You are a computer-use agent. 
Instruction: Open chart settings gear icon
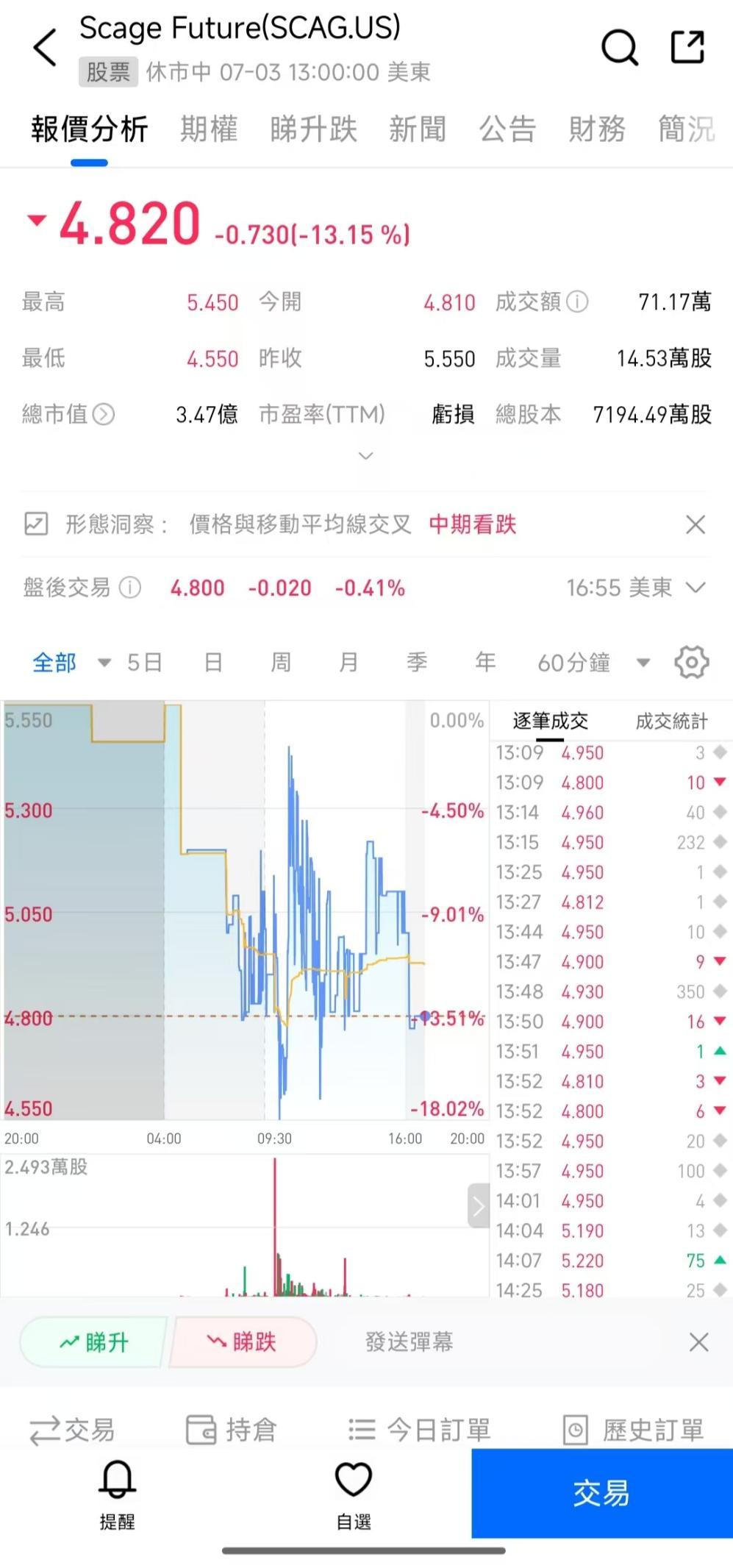click(x=691, y=663)
